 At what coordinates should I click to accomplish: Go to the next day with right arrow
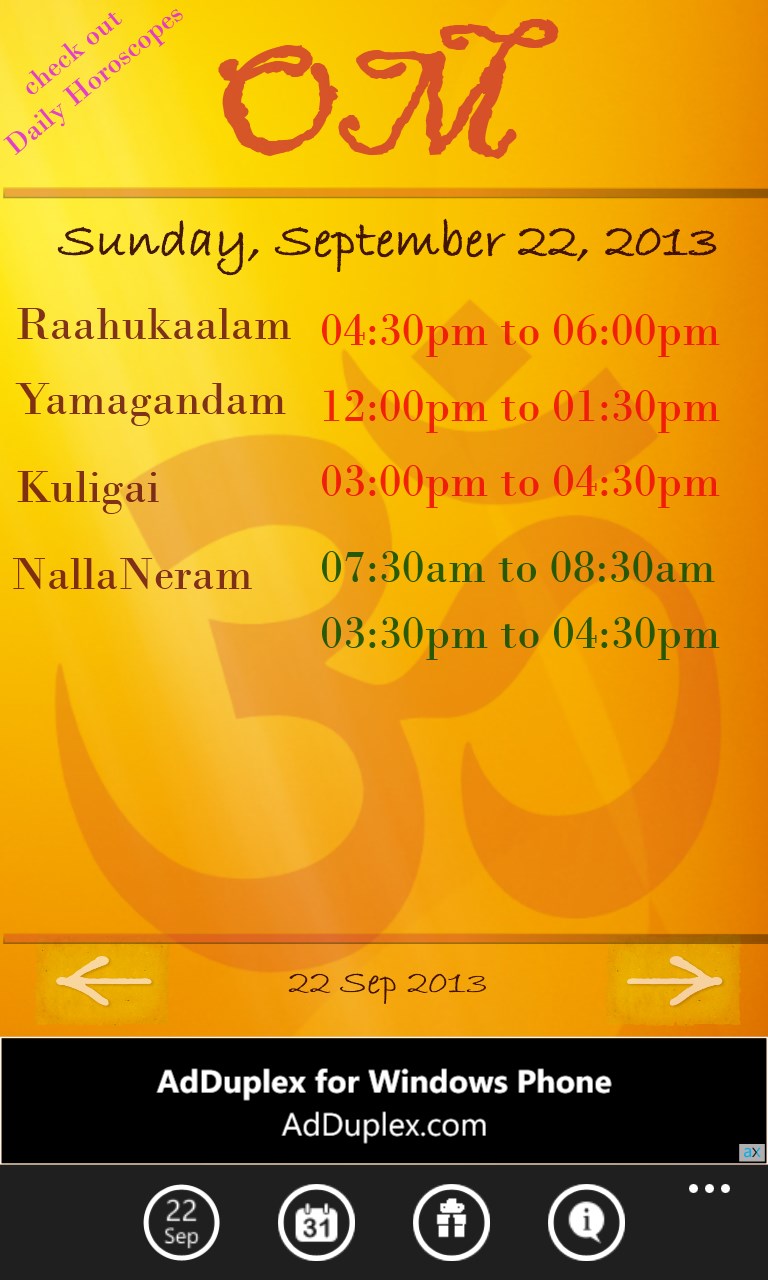coord(675,983)
